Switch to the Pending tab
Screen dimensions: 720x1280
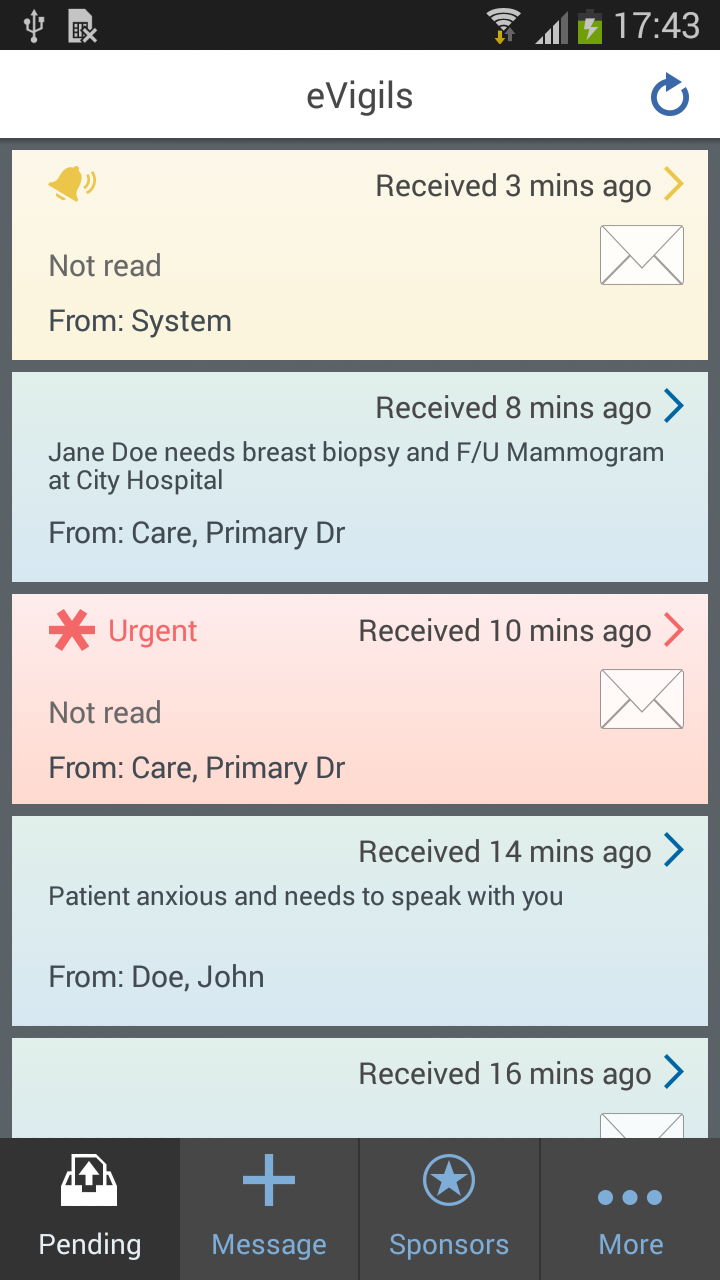(x=90, y=1209)
